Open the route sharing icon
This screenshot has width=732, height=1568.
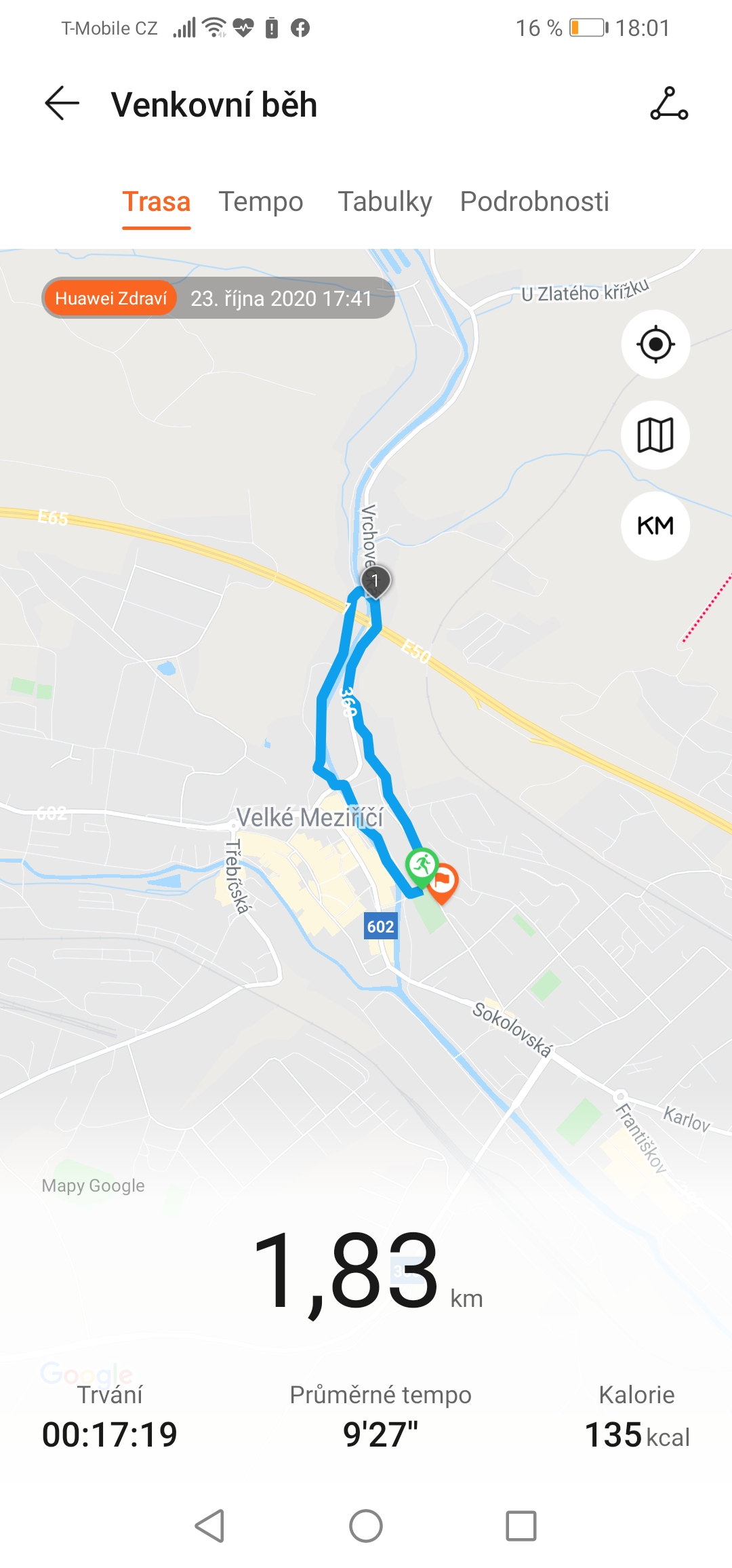tap(669, 104)
